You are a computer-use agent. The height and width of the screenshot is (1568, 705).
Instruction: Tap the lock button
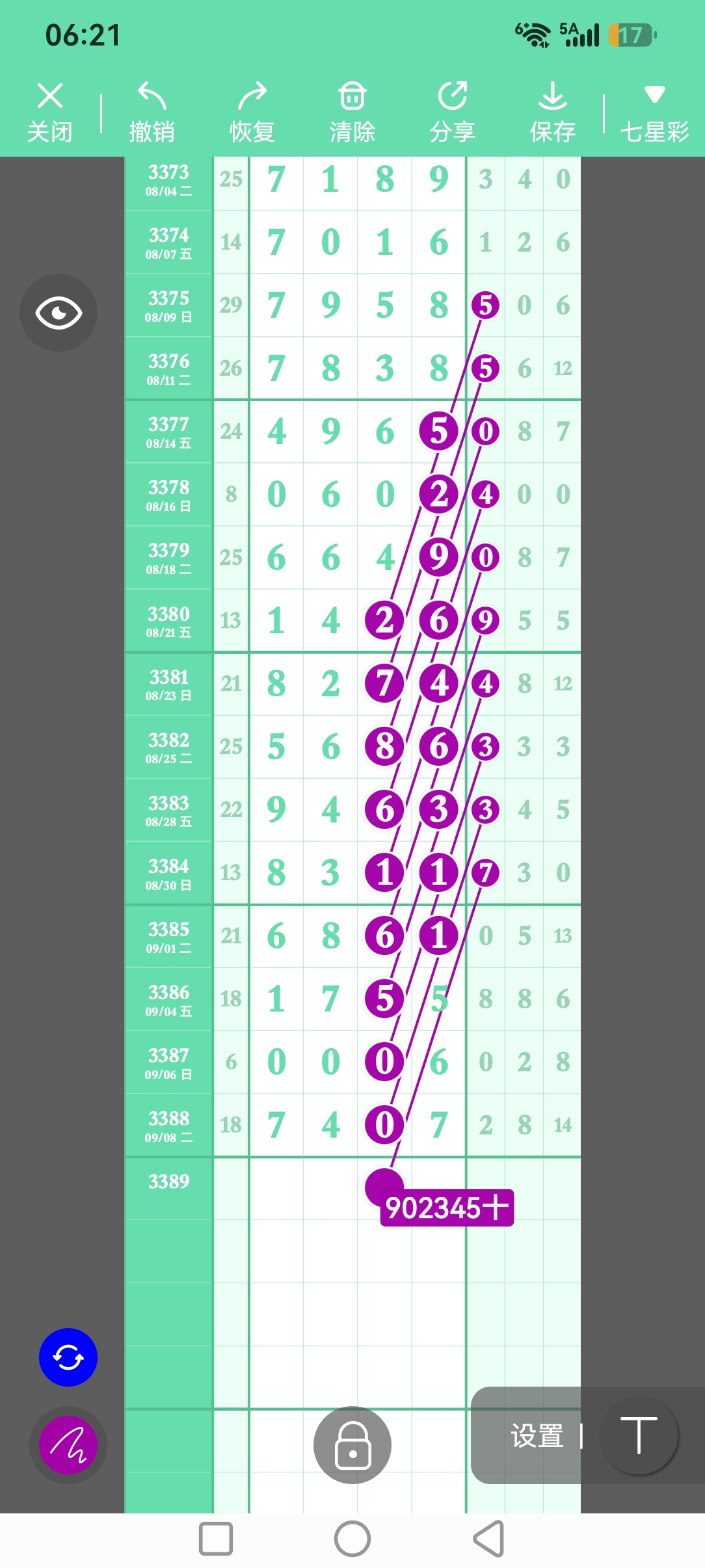352,1445
